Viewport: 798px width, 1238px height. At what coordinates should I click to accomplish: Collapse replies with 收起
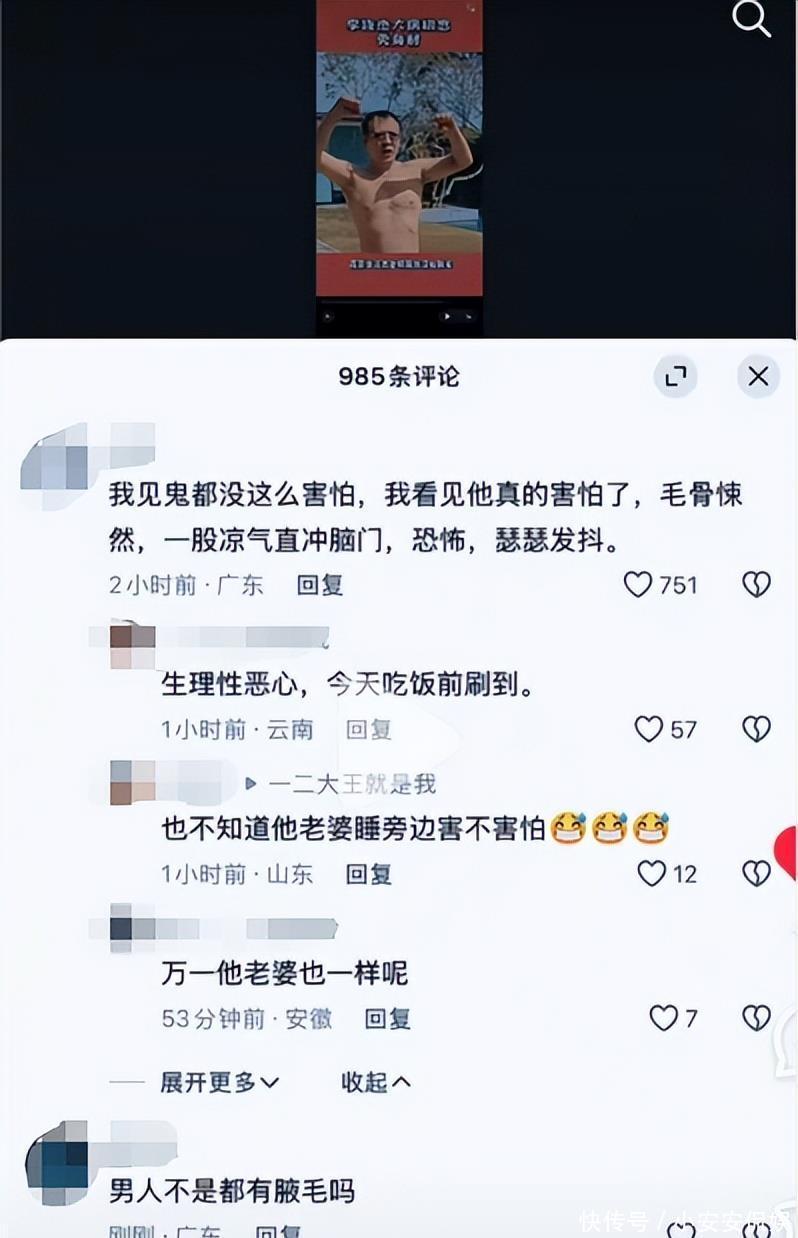(x=376, y=1082)
